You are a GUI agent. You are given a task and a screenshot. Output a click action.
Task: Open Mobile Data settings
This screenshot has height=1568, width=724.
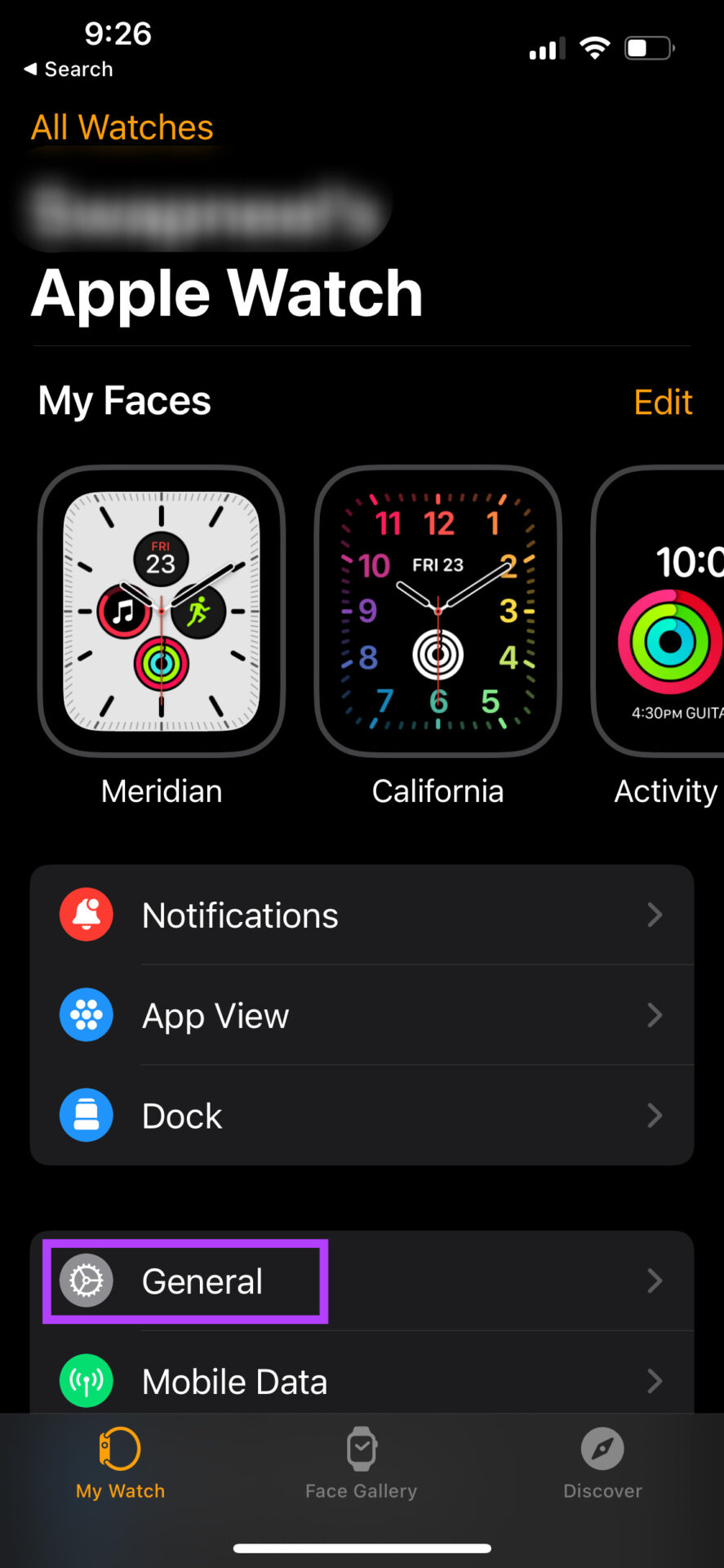362,1381
